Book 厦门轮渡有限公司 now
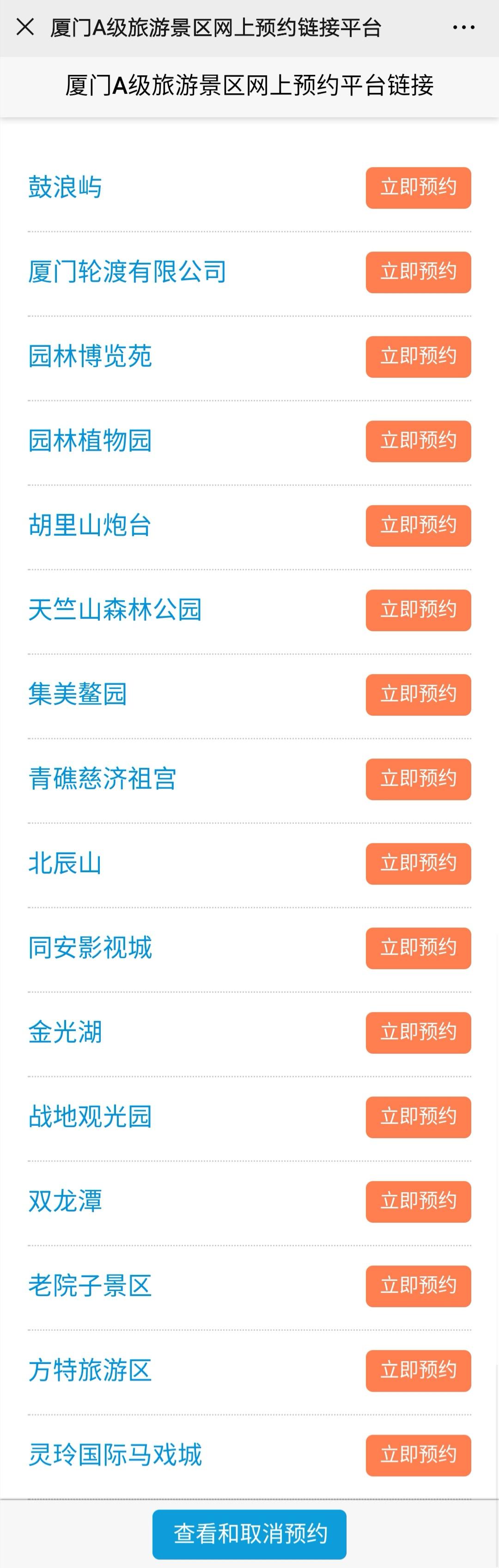 point(418,272)
